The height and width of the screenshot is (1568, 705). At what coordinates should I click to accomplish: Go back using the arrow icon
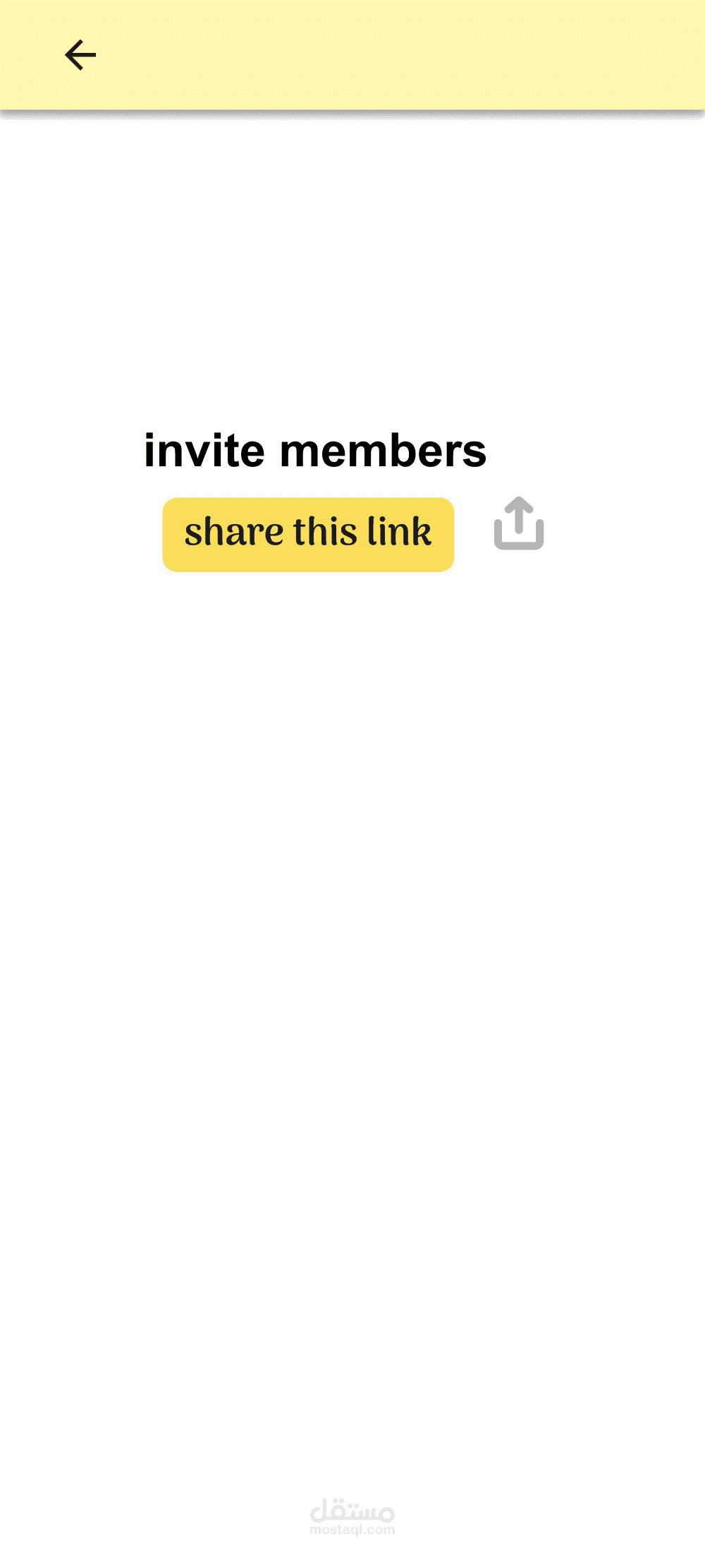pos(80,55)
